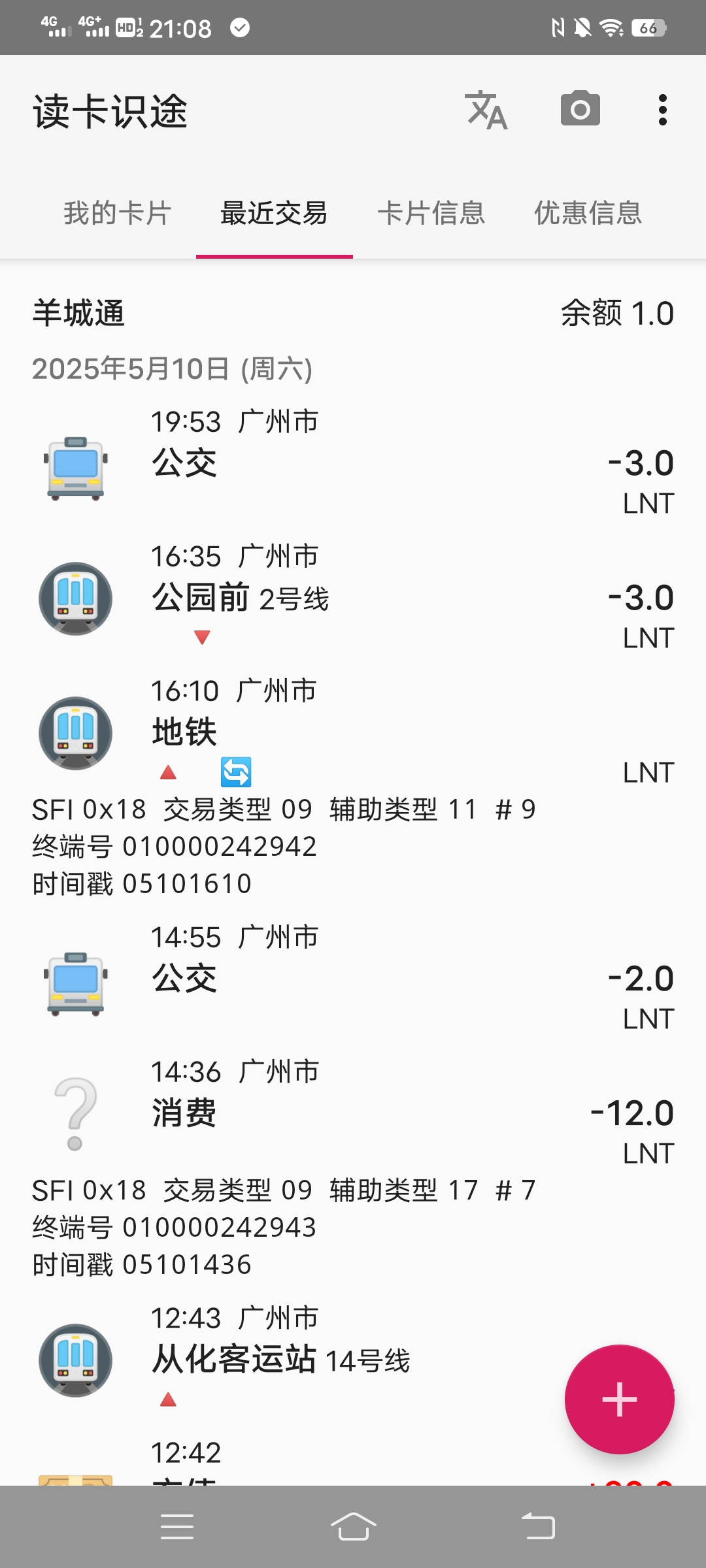Go to the 优惠信息 tab
The height and width of the screenshot is (1568, 706).
pos(588,214)
